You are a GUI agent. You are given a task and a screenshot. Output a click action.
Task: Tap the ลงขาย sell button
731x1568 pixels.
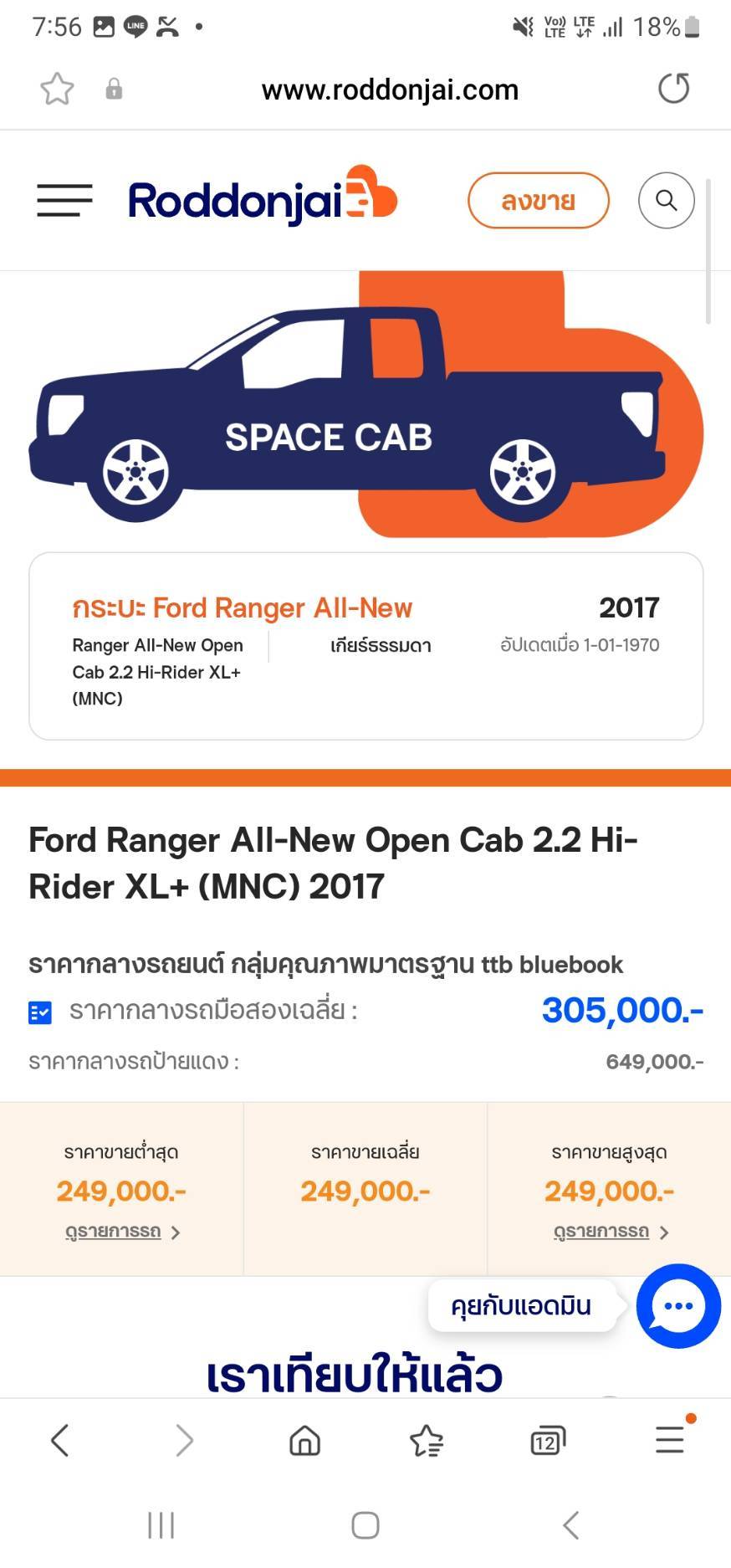coord(538,201)
